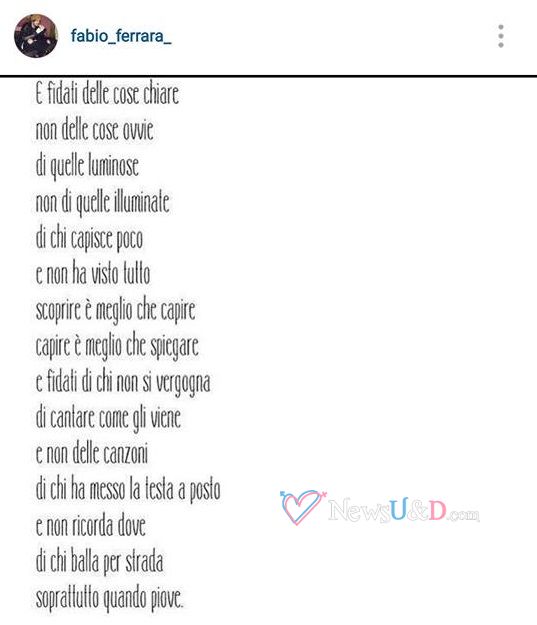Tap the poem image post
This screenshot has width=537, height=625.
click(x=268, y=351)
